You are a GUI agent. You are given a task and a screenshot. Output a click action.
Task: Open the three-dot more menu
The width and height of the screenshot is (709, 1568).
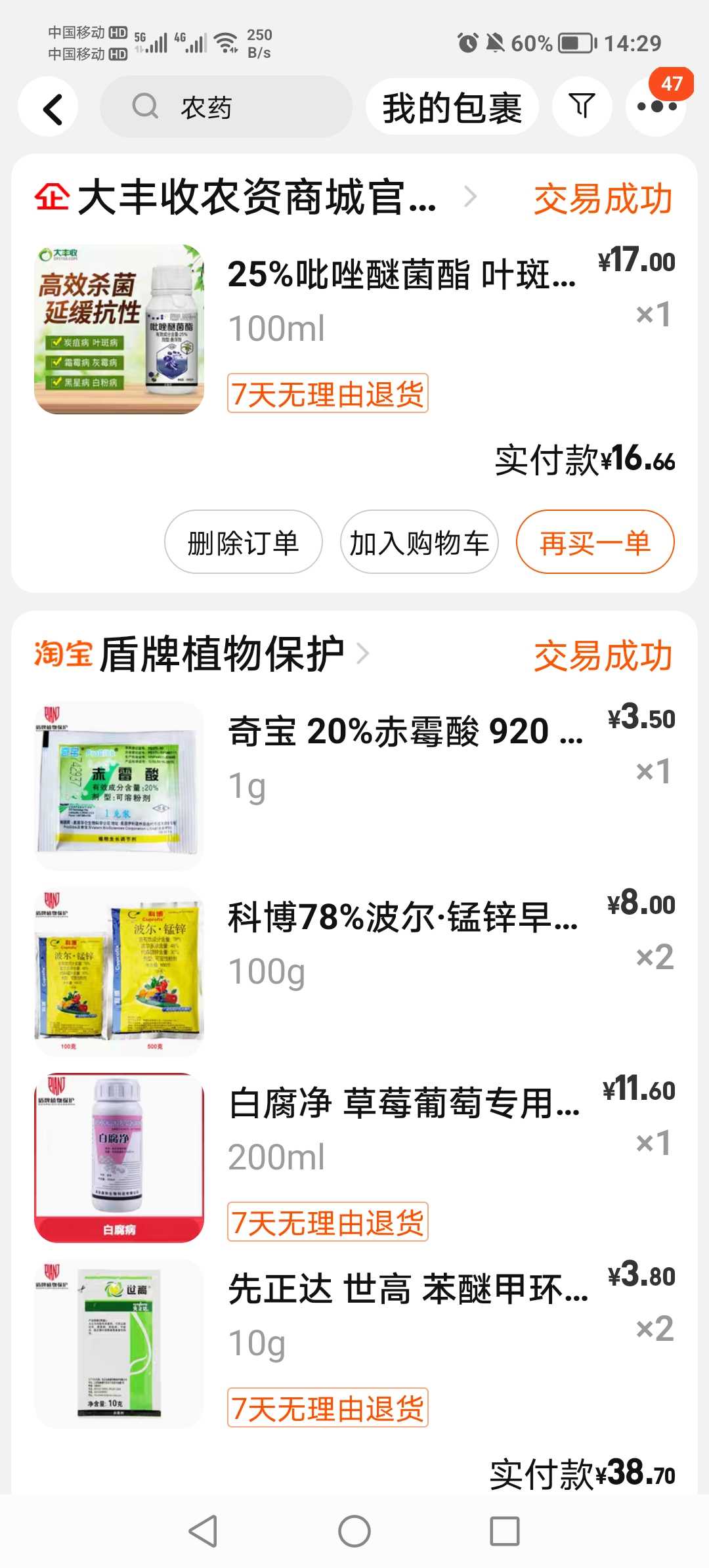(x=656, y=106)
